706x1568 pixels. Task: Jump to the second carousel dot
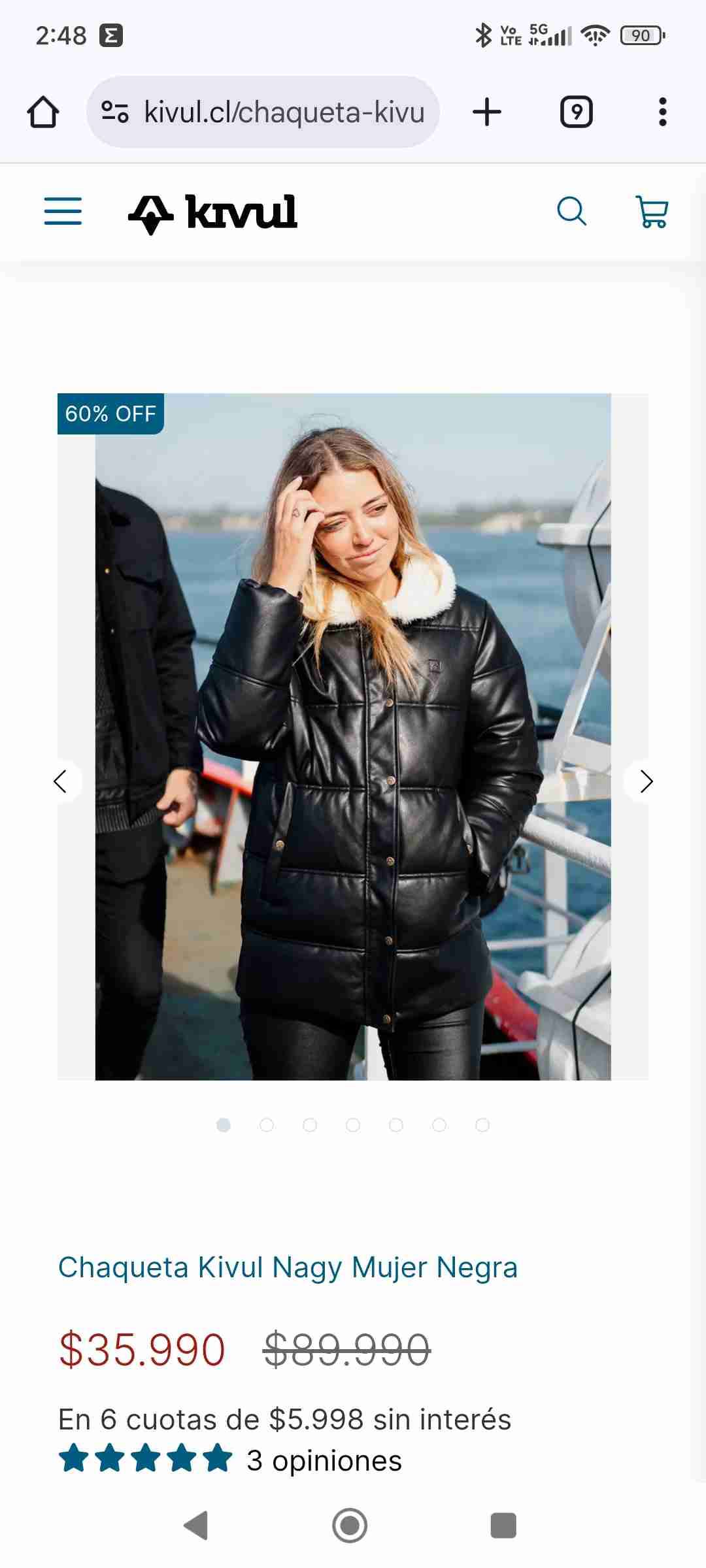pos(267,1125)
